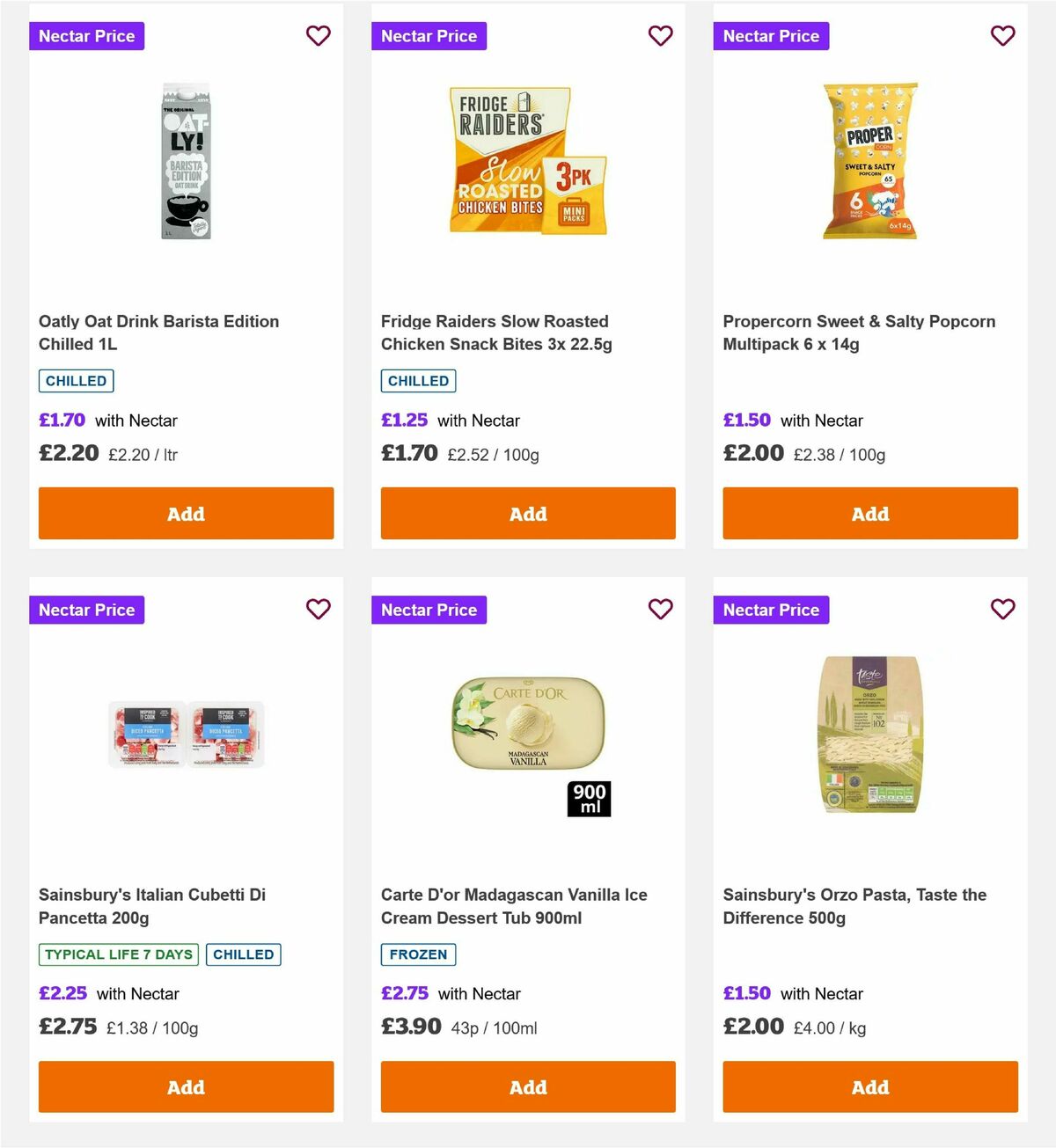Viewport: 1056px width, 1148px height.
Task: Open Carte D'or Madagascan Vanilla product page
Action: click(x=513, y=906)
